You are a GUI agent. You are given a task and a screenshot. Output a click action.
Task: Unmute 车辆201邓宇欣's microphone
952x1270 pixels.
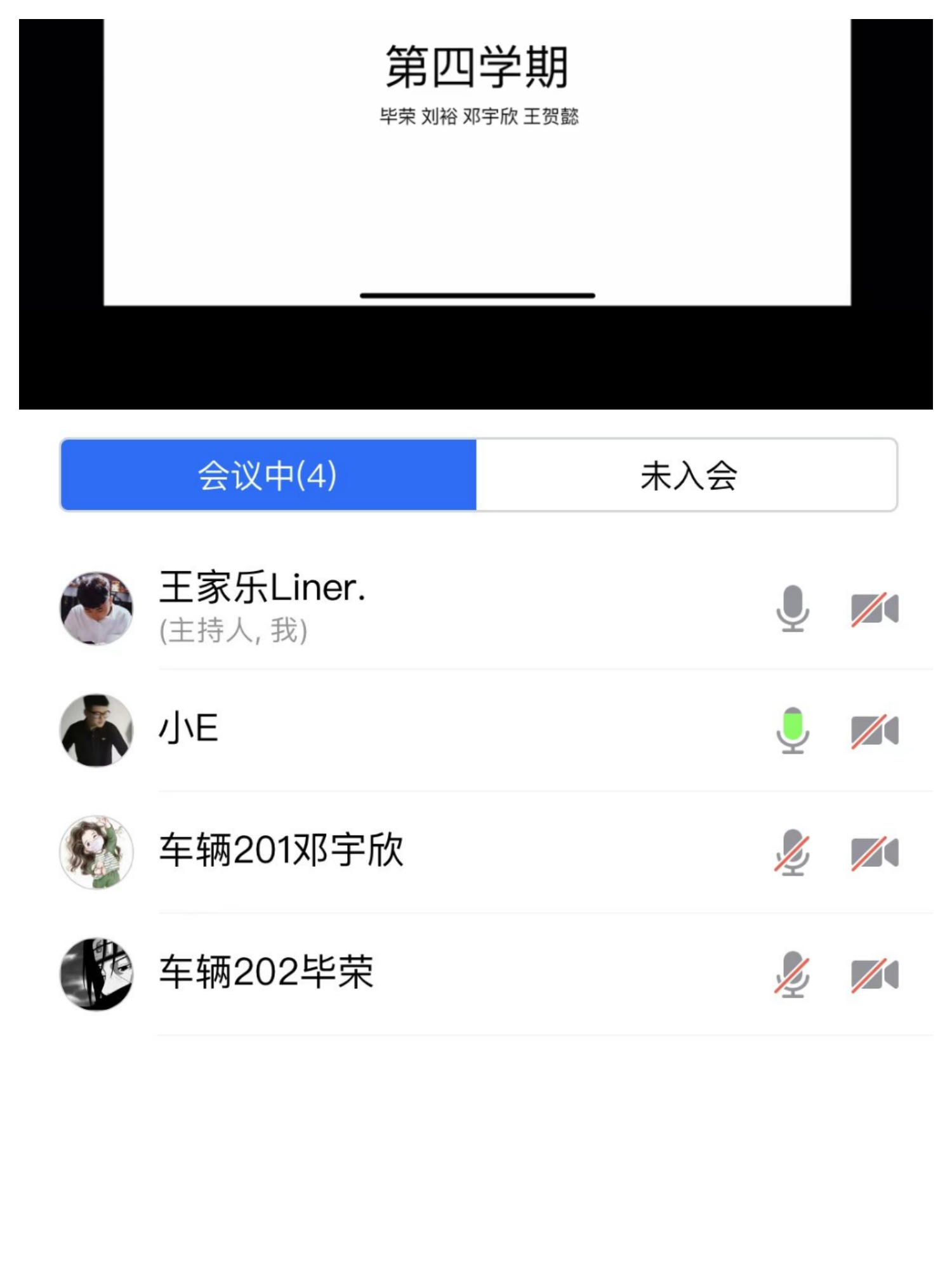point(793,852)
